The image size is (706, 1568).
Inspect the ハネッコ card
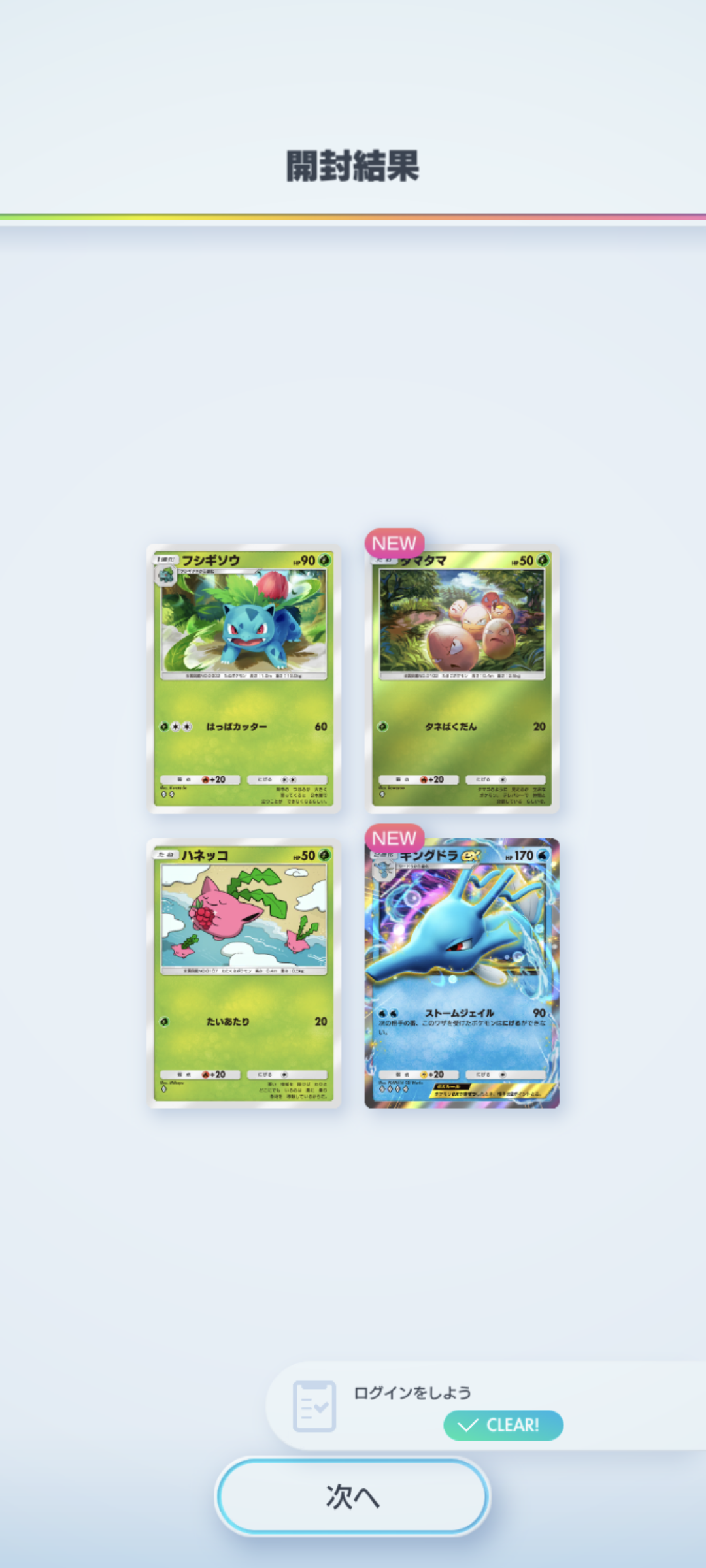tap(244, 973)
